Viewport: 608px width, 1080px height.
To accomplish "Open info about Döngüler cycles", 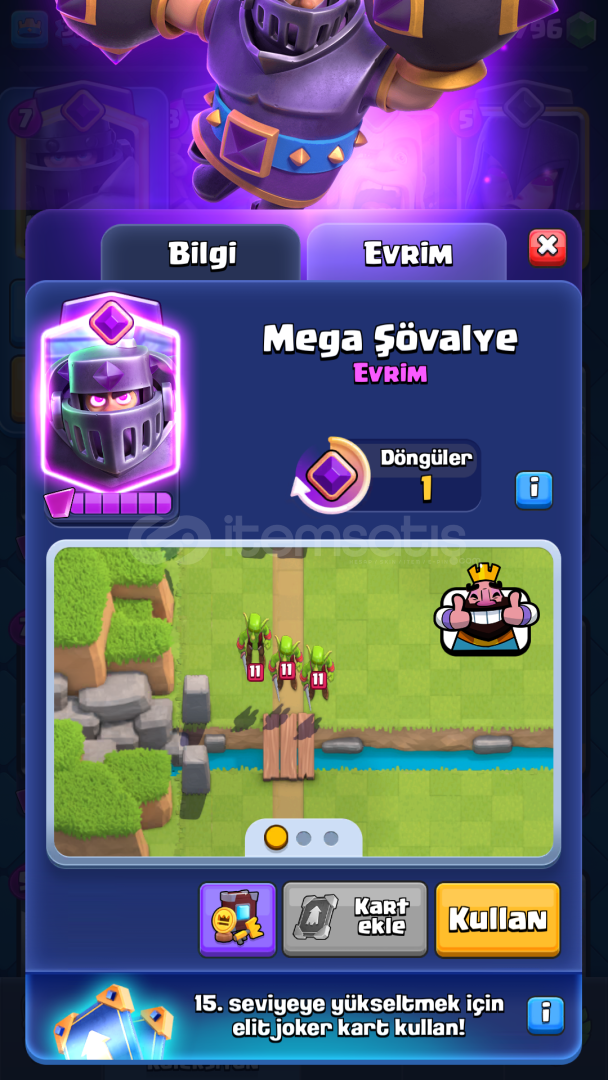I will coord(534,490).
